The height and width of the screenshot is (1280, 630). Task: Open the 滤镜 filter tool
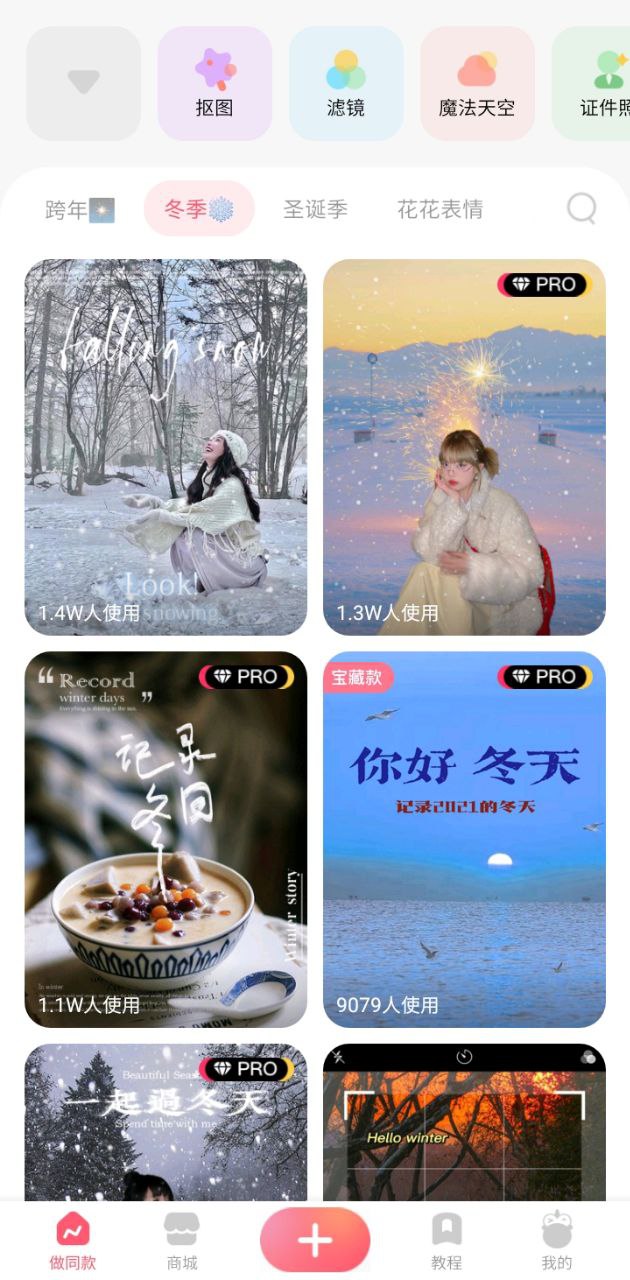(x=346, y=83)
